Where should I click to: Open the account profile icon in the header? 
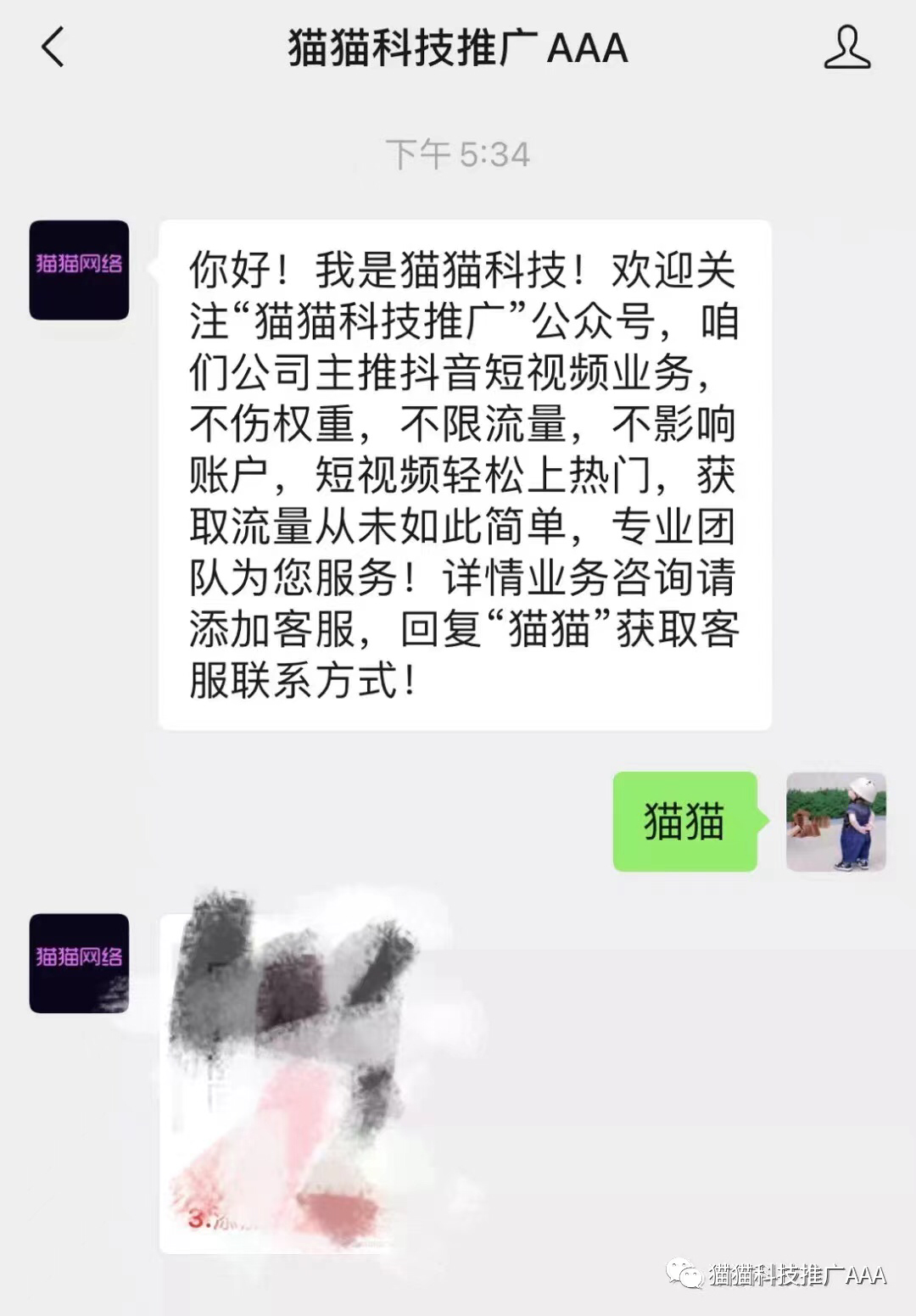(x=846, y=47)
